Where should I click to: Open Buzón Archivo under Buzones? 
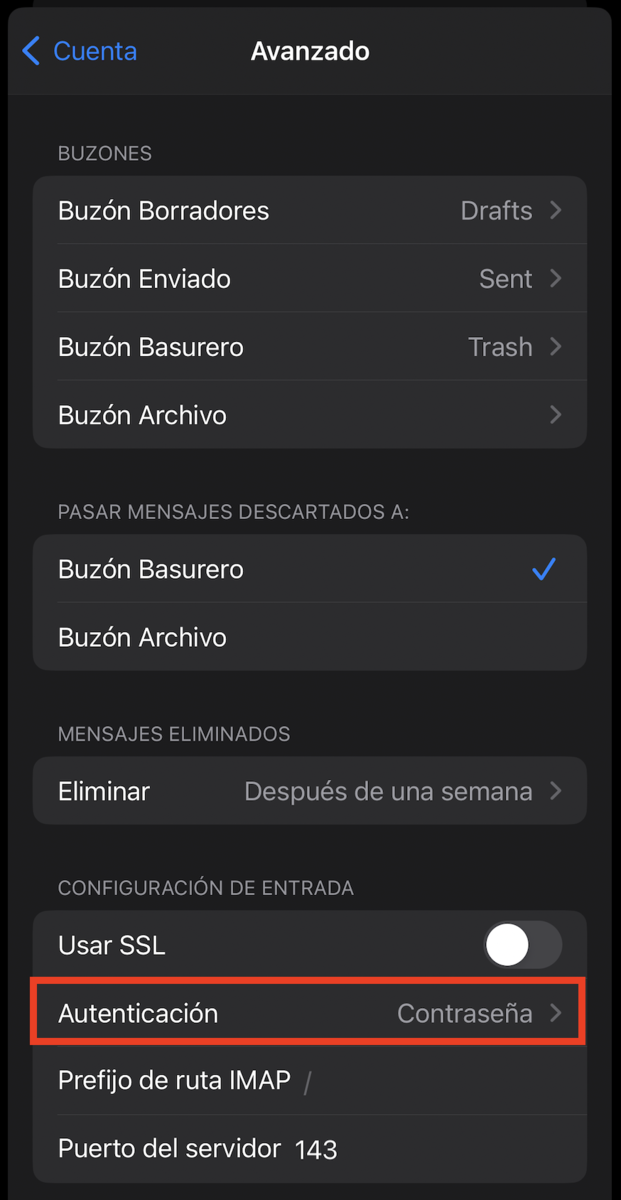[x=309, y=415]
